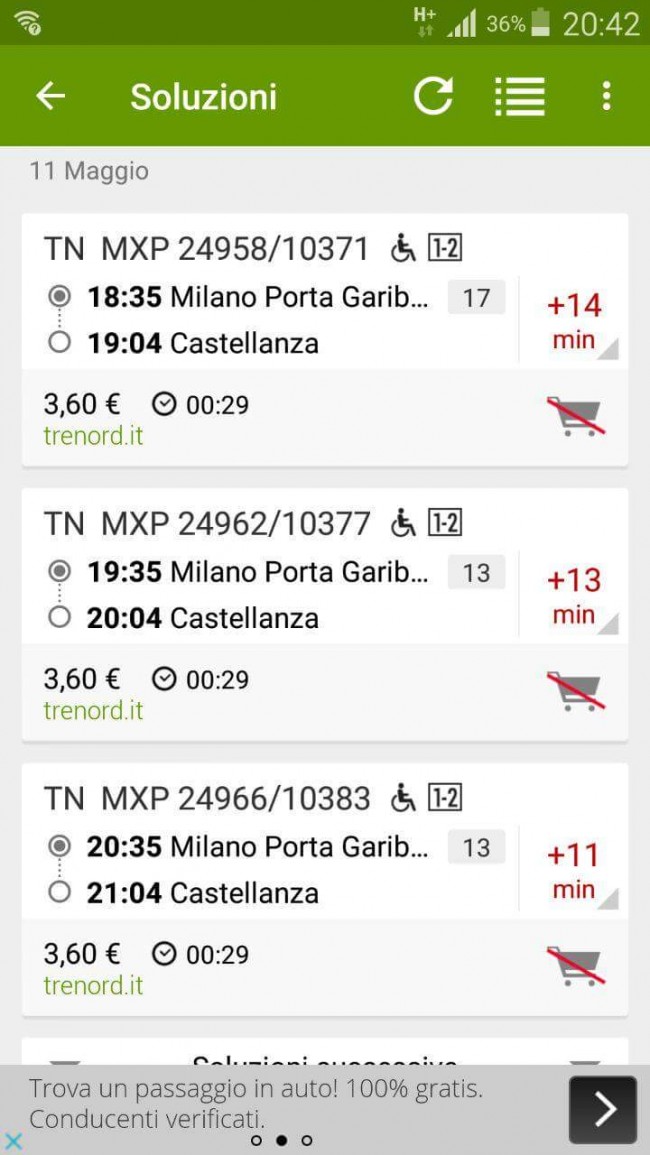Show details of the +11 min delay
The height and width of the screenshot is (1155, 650).
pos(574,870)
